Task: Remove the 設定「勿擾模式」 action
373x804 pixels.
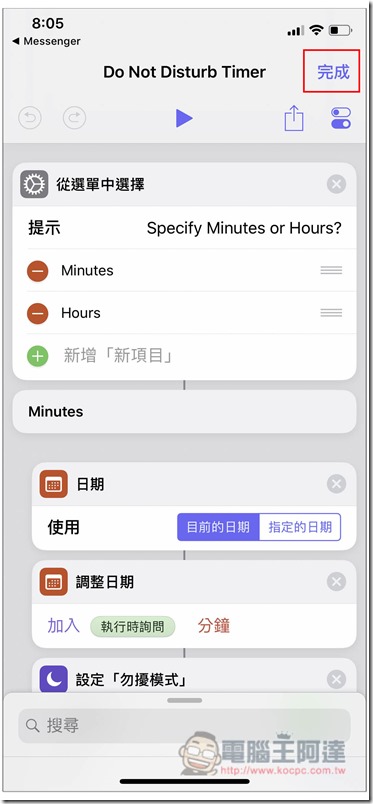Action: [336, 680]
